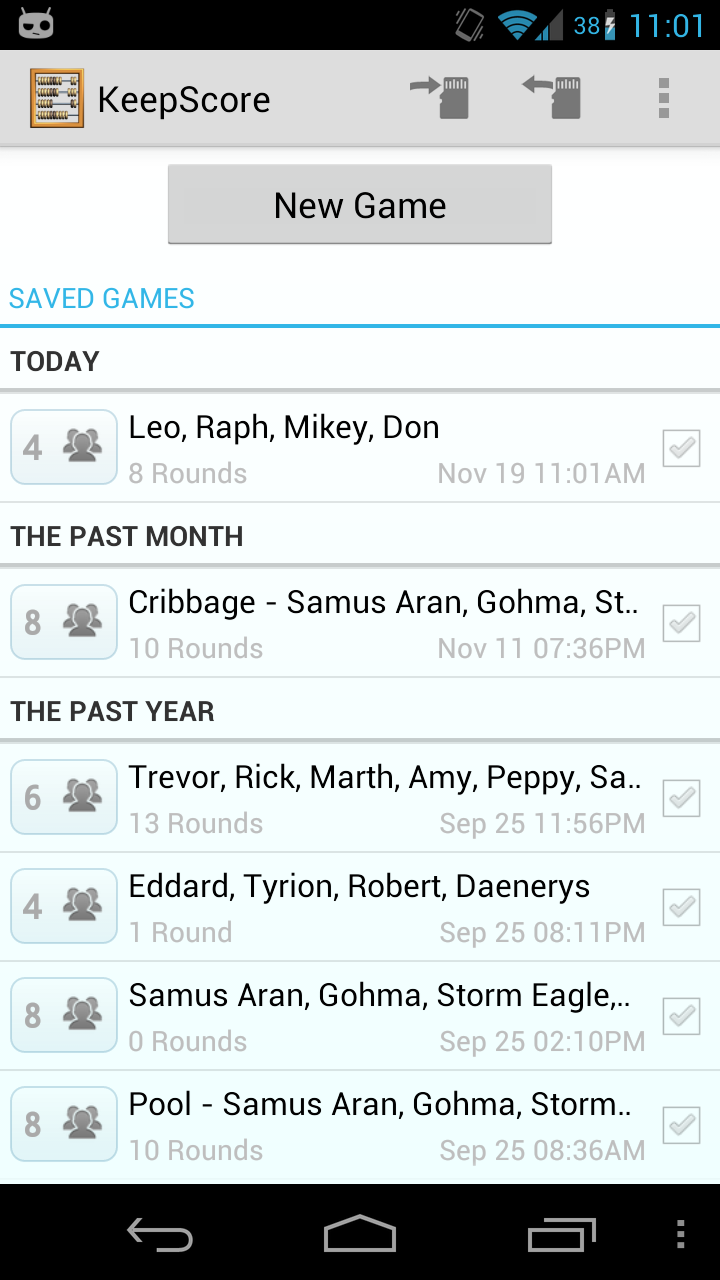Show recent apps from navigation bar
720x1280 pixels.
click(x=561, y=1234)
